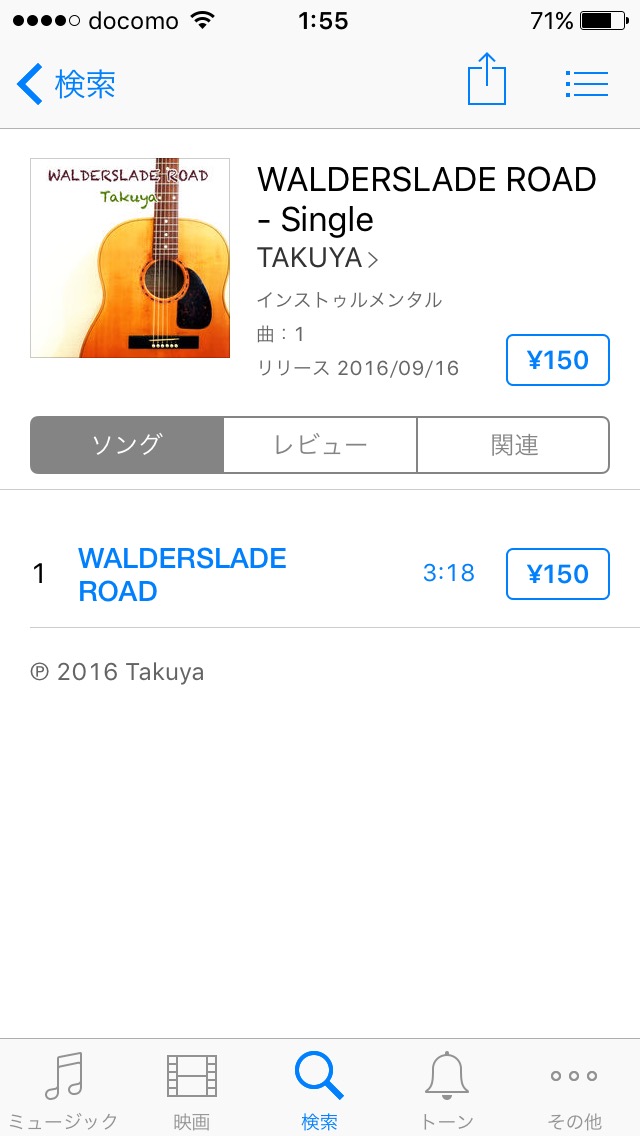
Task: Open the list menu icon
Action: point(586,84)
